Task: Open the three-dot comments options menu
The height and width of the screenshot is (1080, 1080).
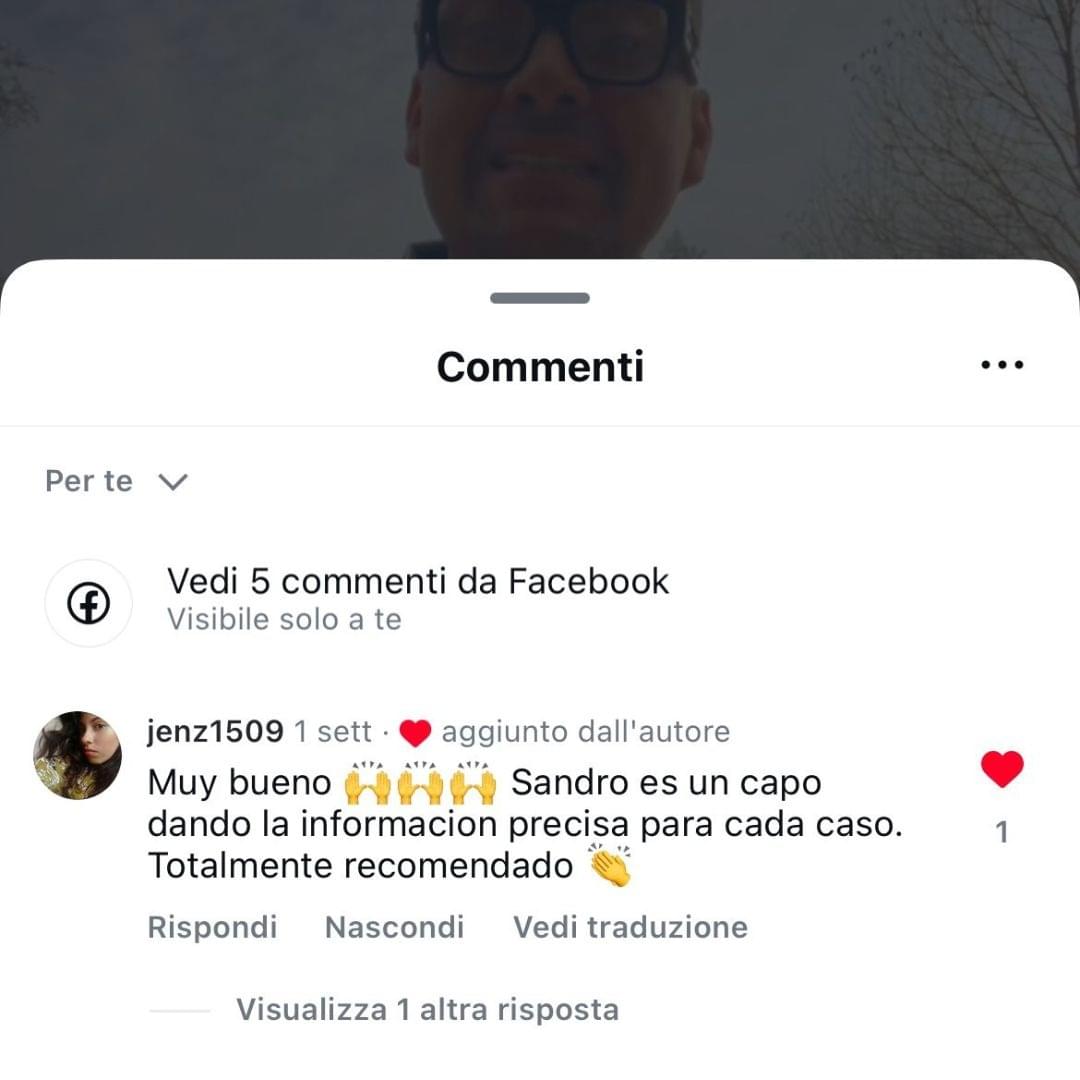Action: coord(1002,366)
